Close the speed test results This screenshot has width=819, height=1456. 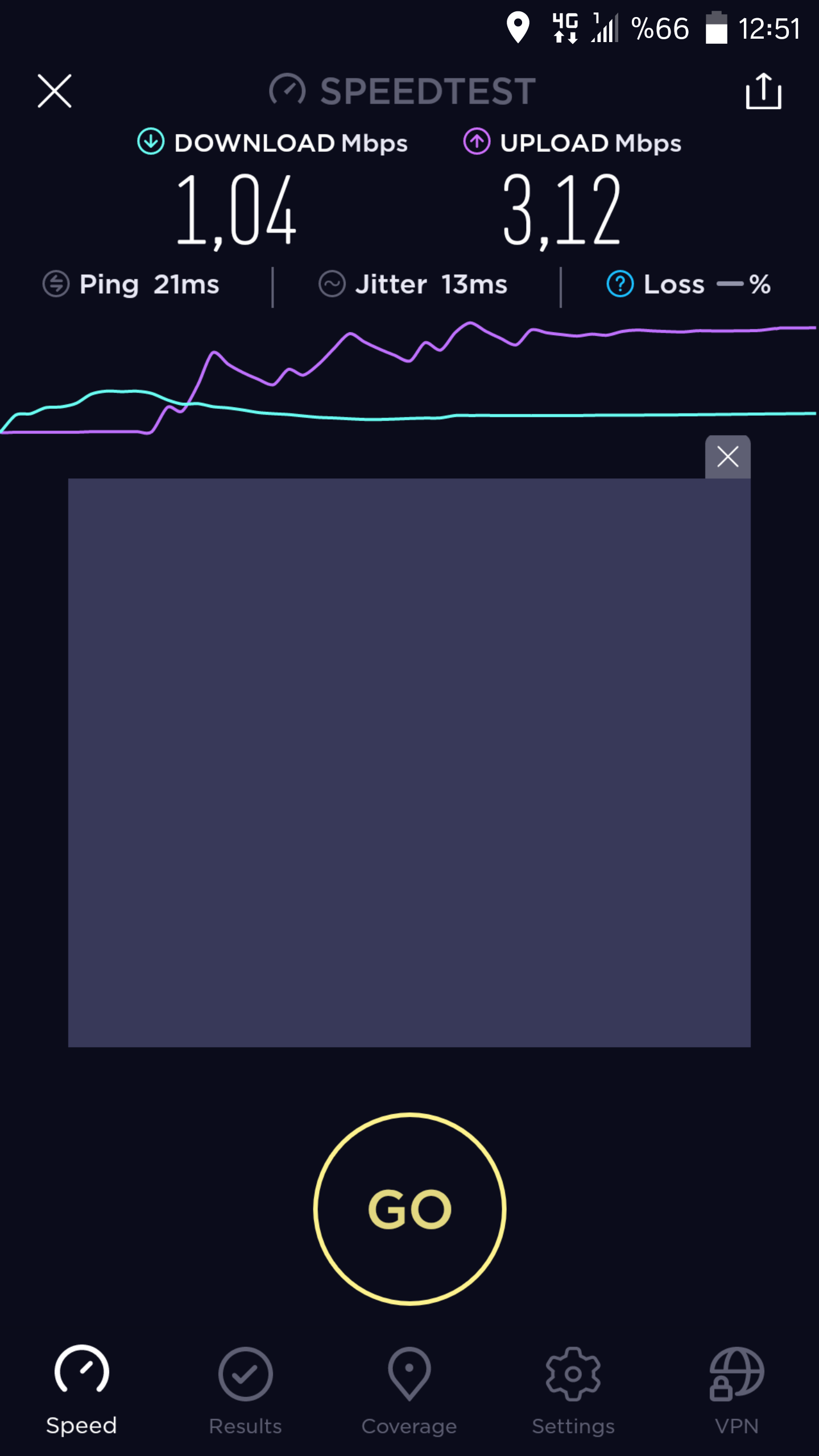pyautogui.click(x=55, y=91)
